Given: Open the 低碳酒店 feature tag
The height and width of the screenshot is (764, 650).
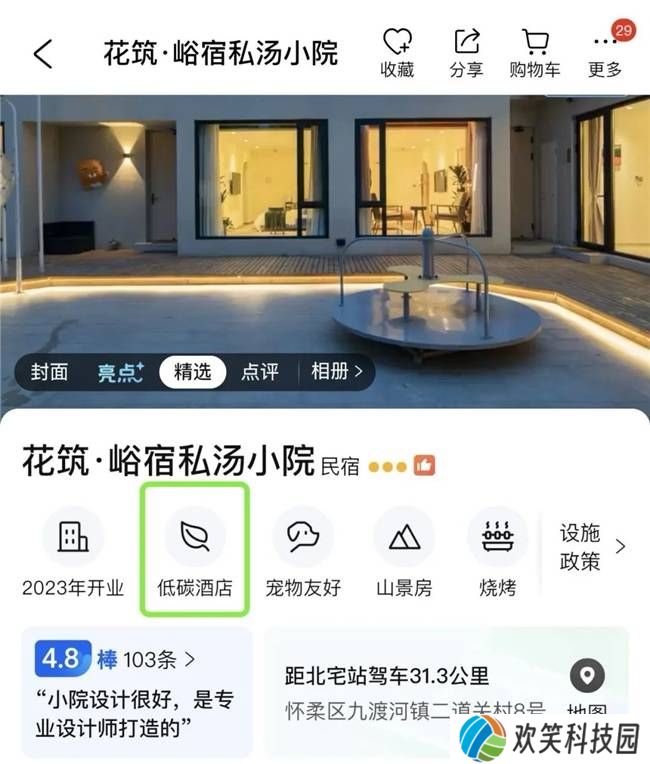Looking at the screenshot, I should click(x=195, y=552).
